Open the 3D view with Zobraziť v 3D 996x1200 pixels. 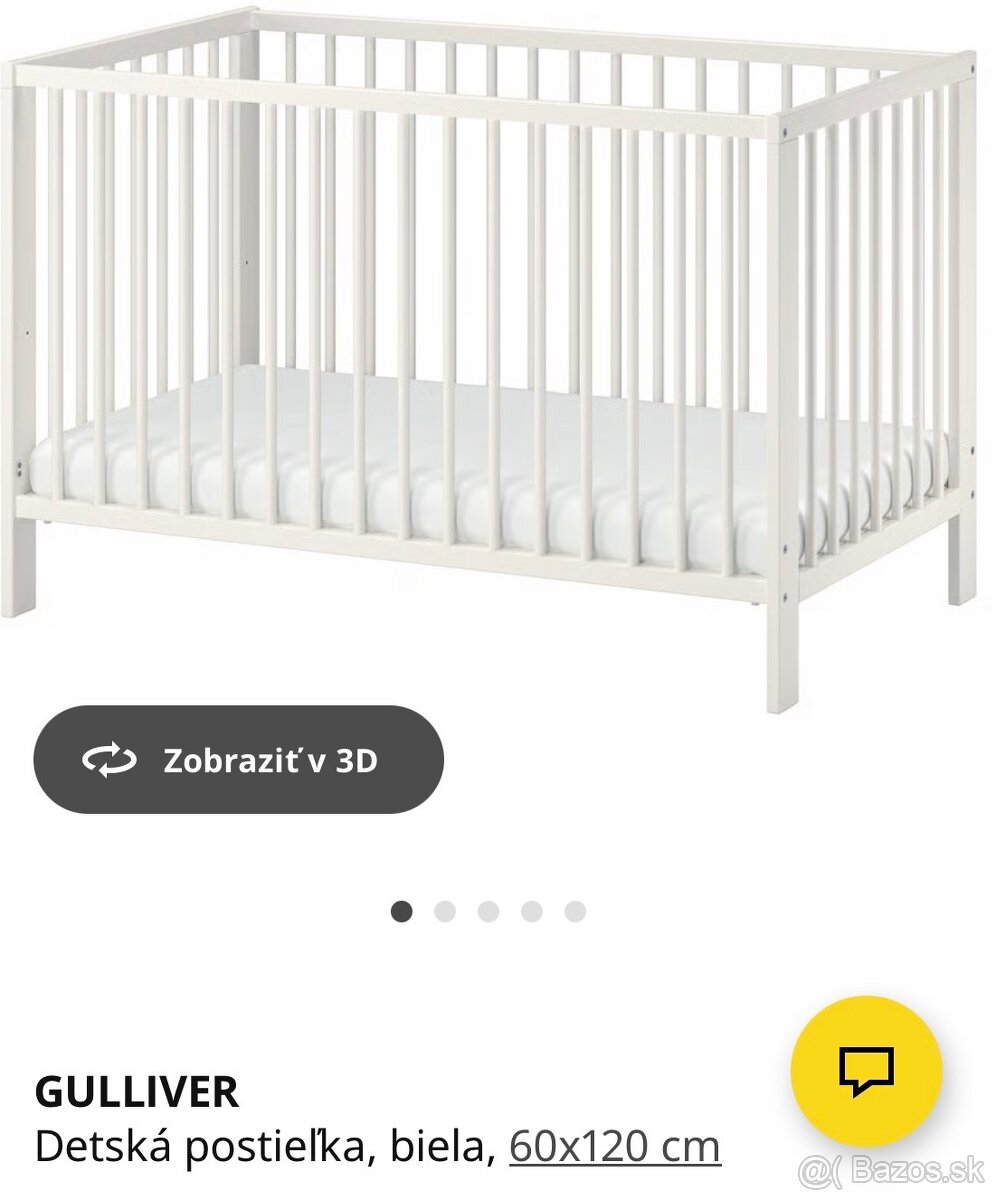pyautogui.click(x=238, y=760)
